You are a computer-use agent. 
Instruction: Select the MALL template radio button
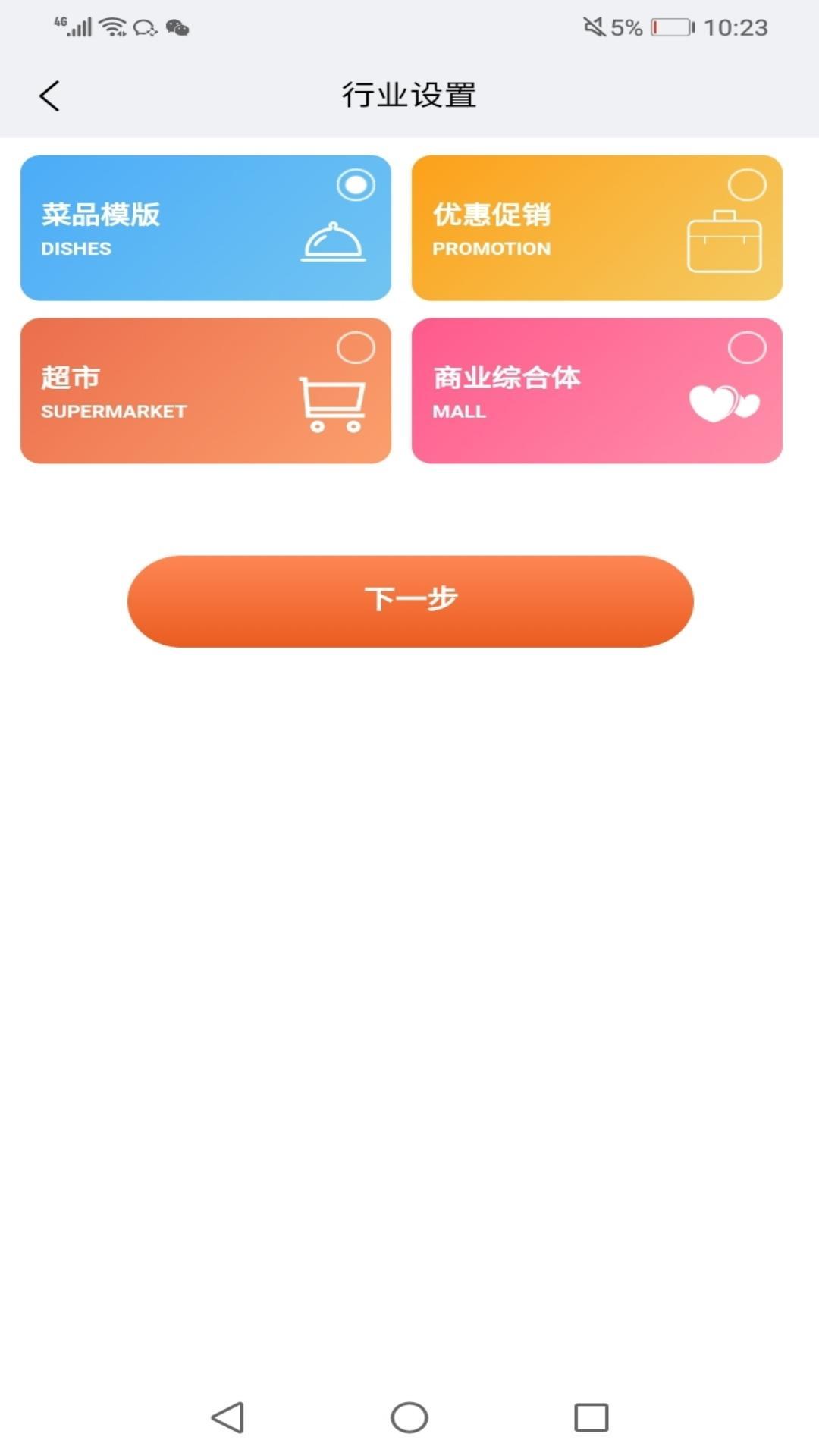tap(745, 345)
